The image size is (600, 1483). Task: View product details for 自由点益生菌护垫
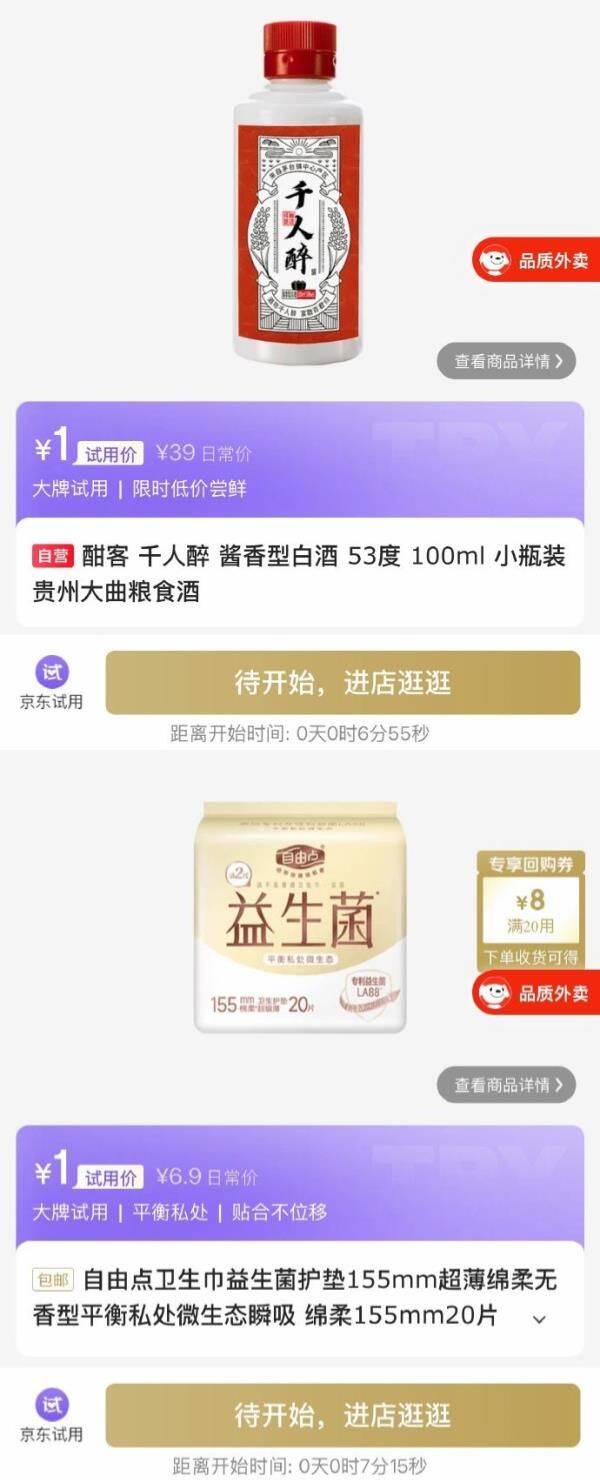[506, 1084]
